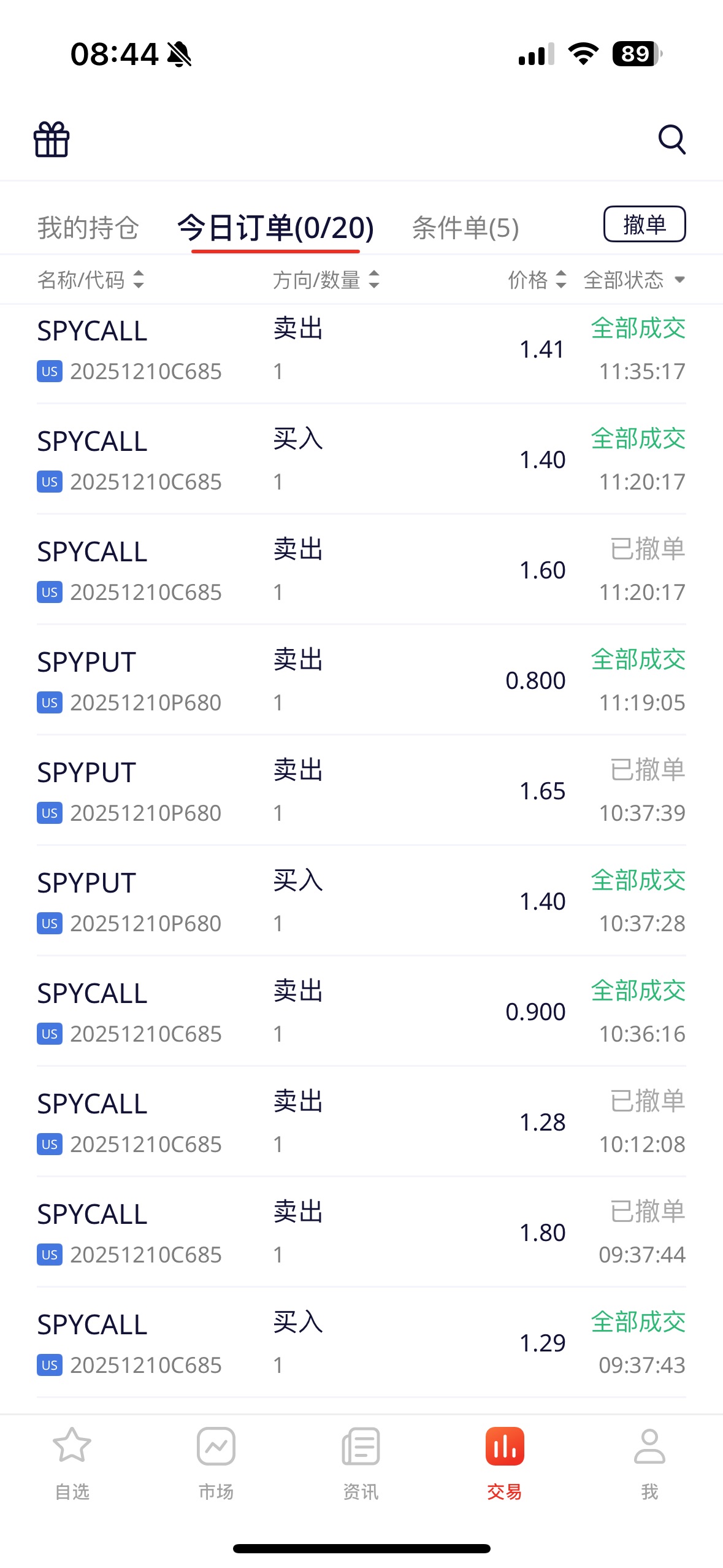
Task: Switch to the 我的持仓 tab
Action: pyautogui.click(x=88, y=228)
